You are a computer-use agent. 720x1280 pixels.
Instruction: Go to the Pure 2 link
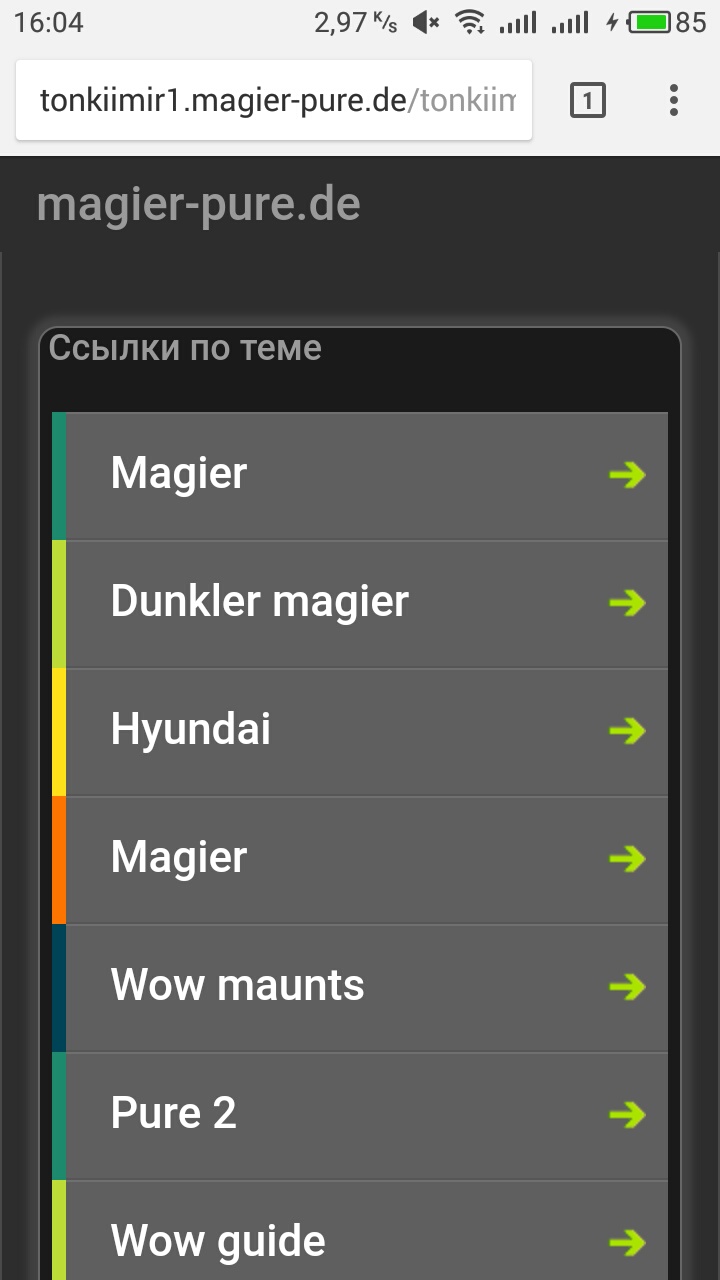[x=360, y=1116]
